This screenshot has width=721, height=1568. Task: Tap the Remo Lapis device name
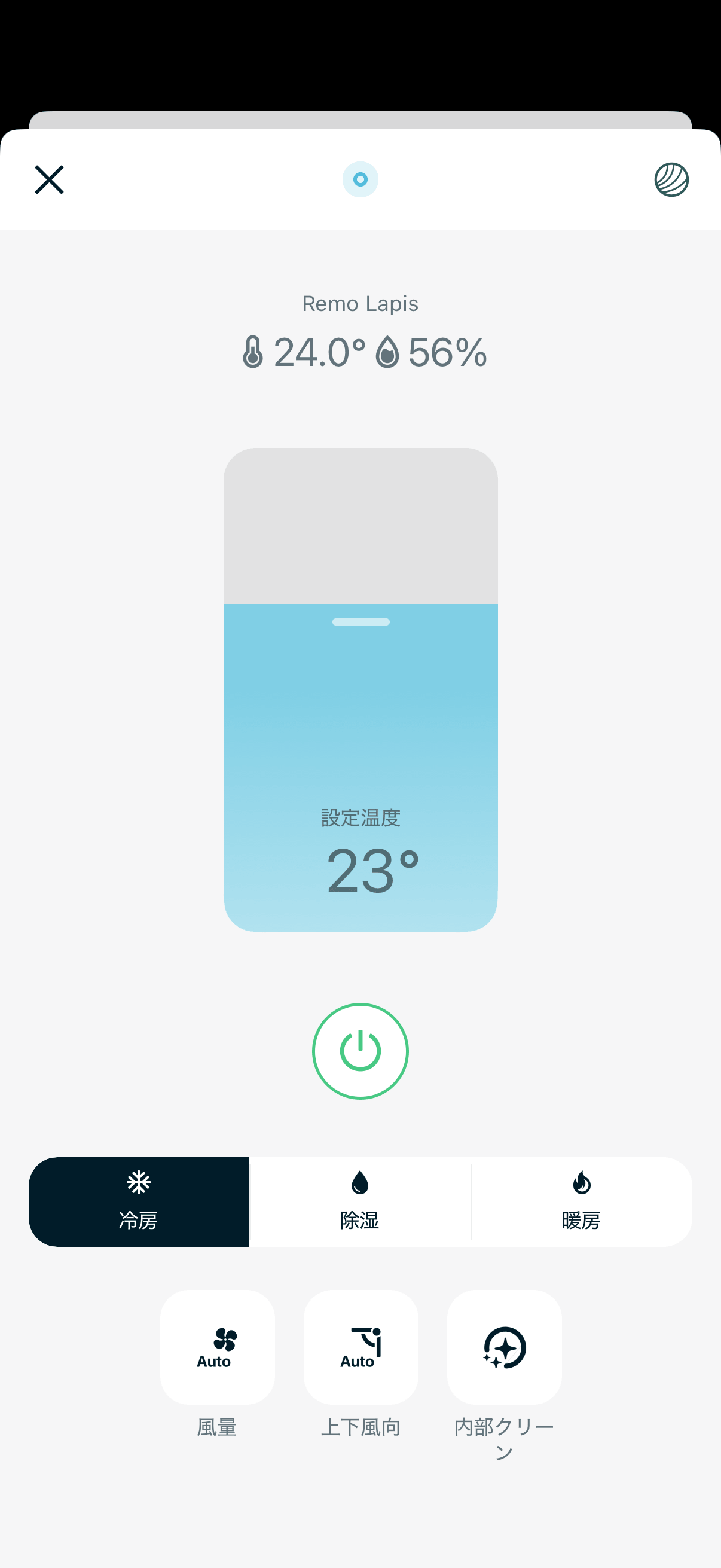click(x=360, y=303)
